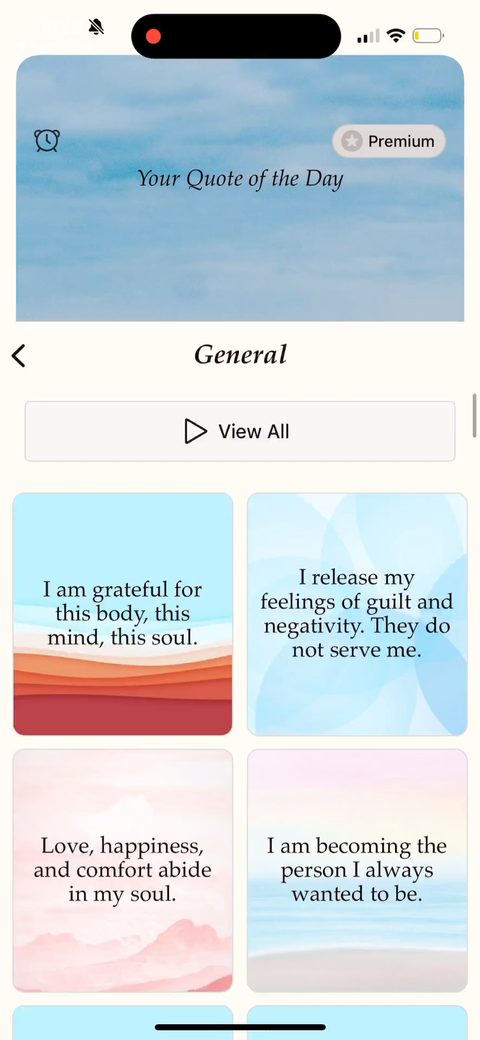Tap the Premium button
Screen dimensions: 480x1040
389,141
